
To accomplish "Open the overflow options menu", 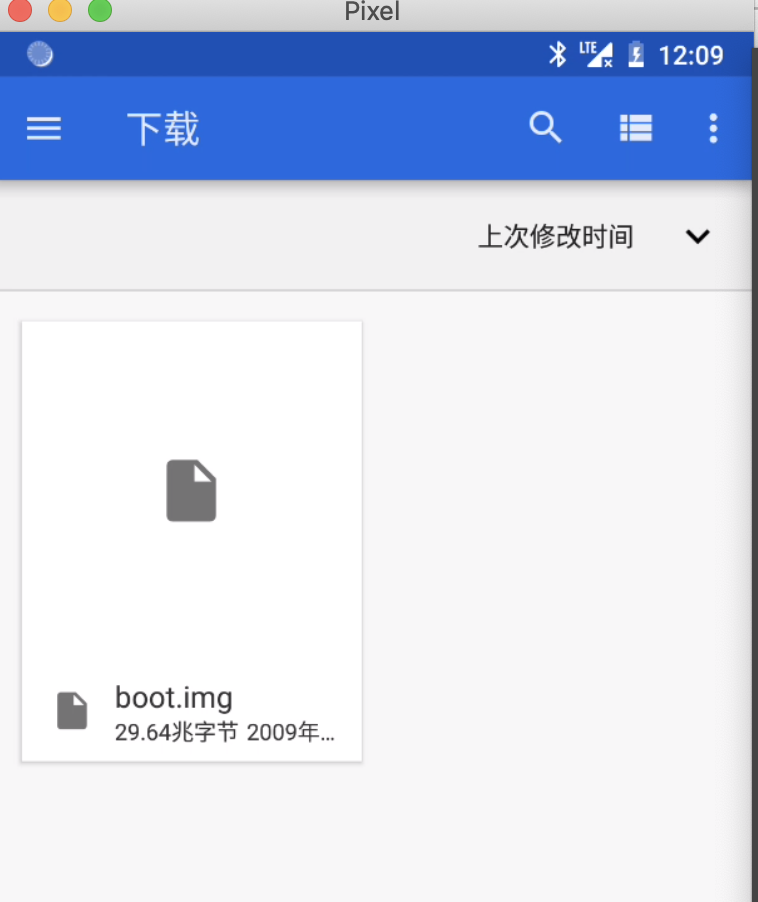I will click(x=713, y=128).
